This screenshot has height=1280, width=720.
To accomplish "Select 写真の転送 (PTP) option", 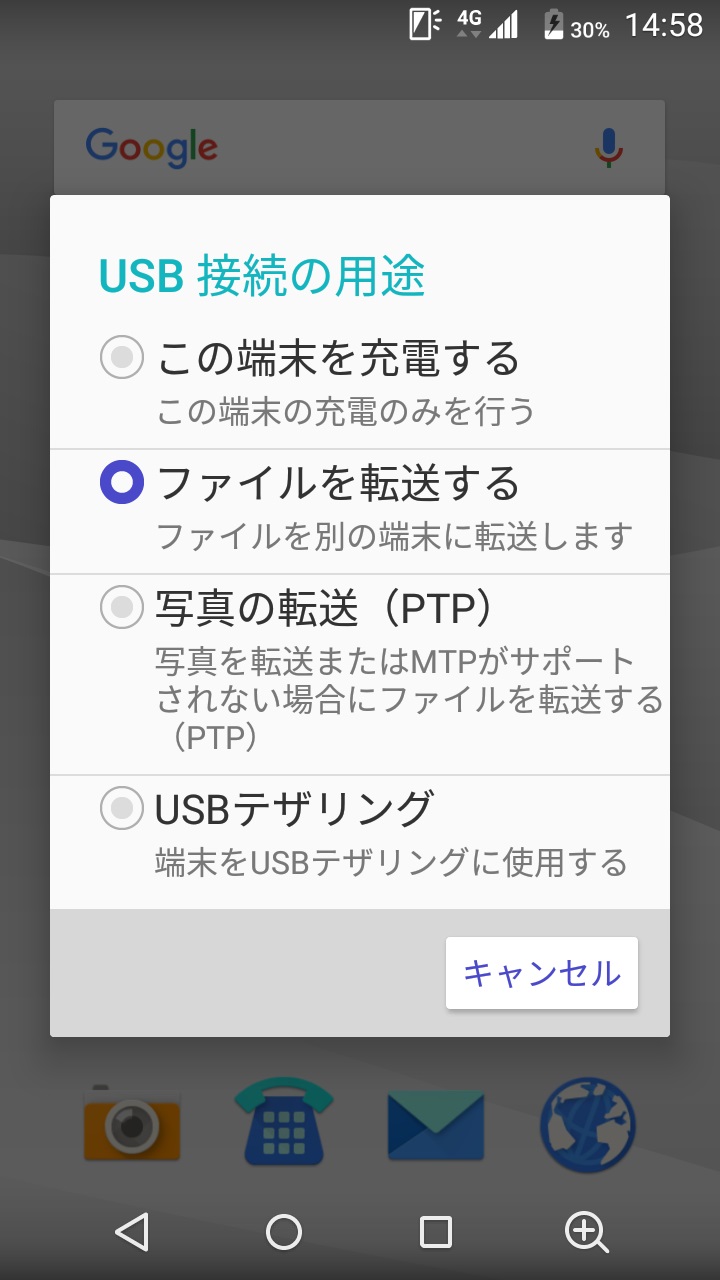I will pyautogui.click(x=122, y=607).
